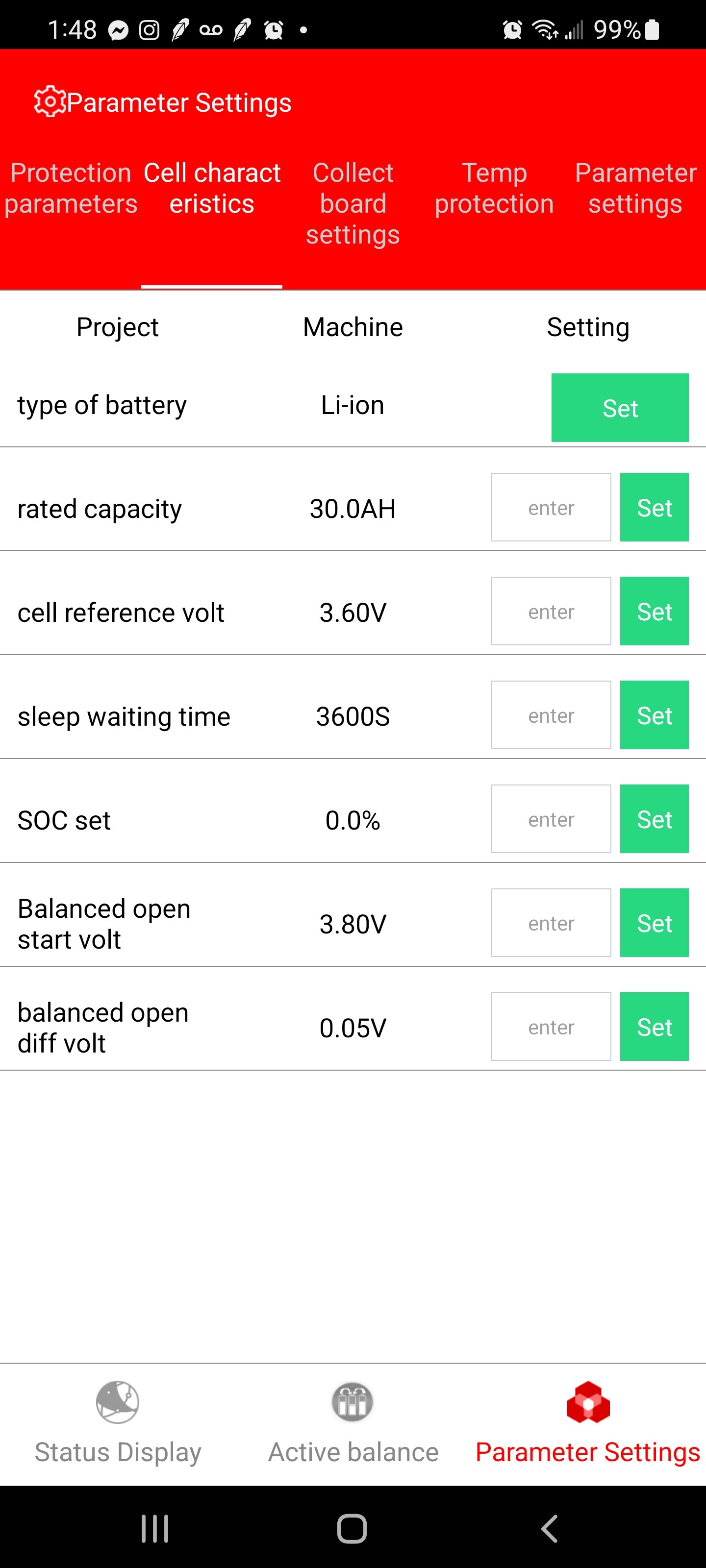This screenshot has width=706, height=1568.
Task: Focus the rated capacity enter field
Action: click(x=551, y=508)
